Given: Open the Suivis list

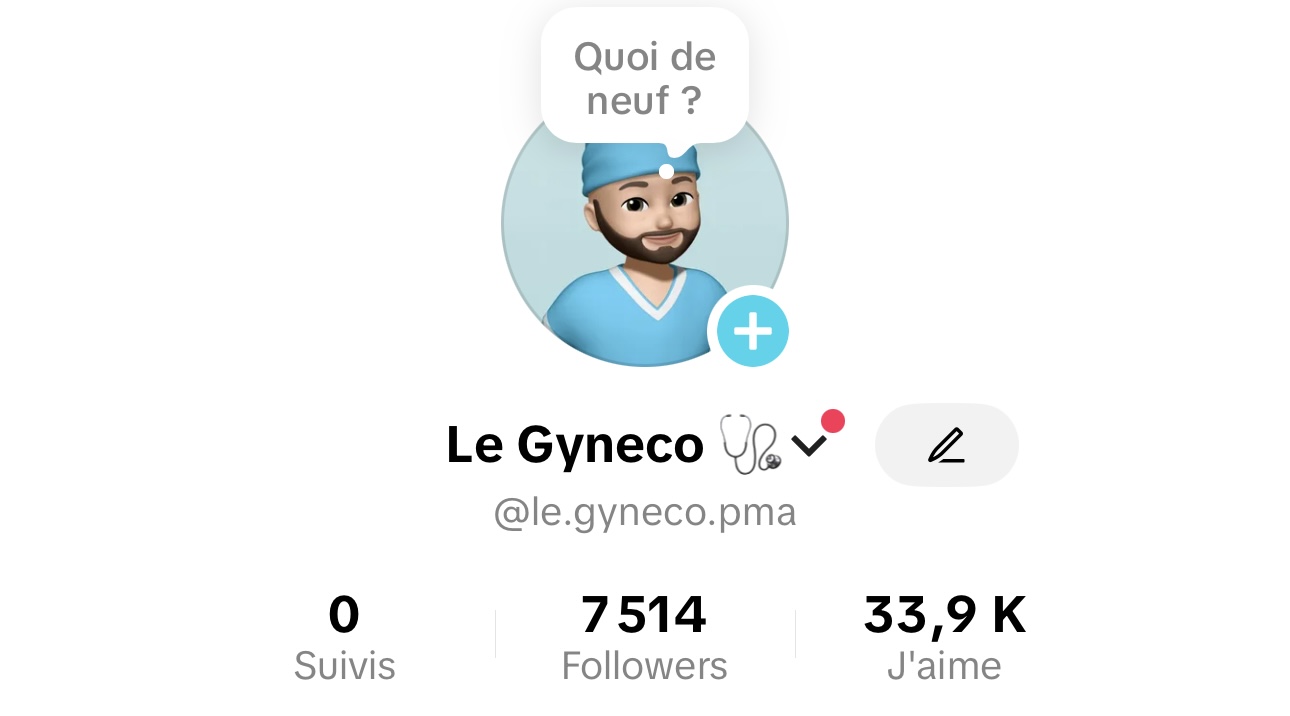Looking at the screenshot, I should (344, 637).
